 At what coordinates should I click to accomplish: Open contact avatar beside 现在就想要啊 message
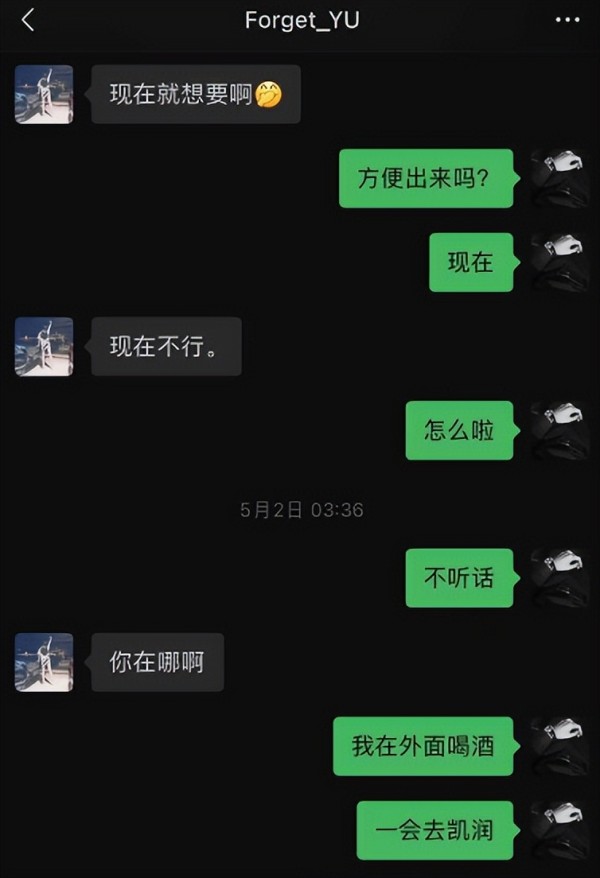[44, 94]
